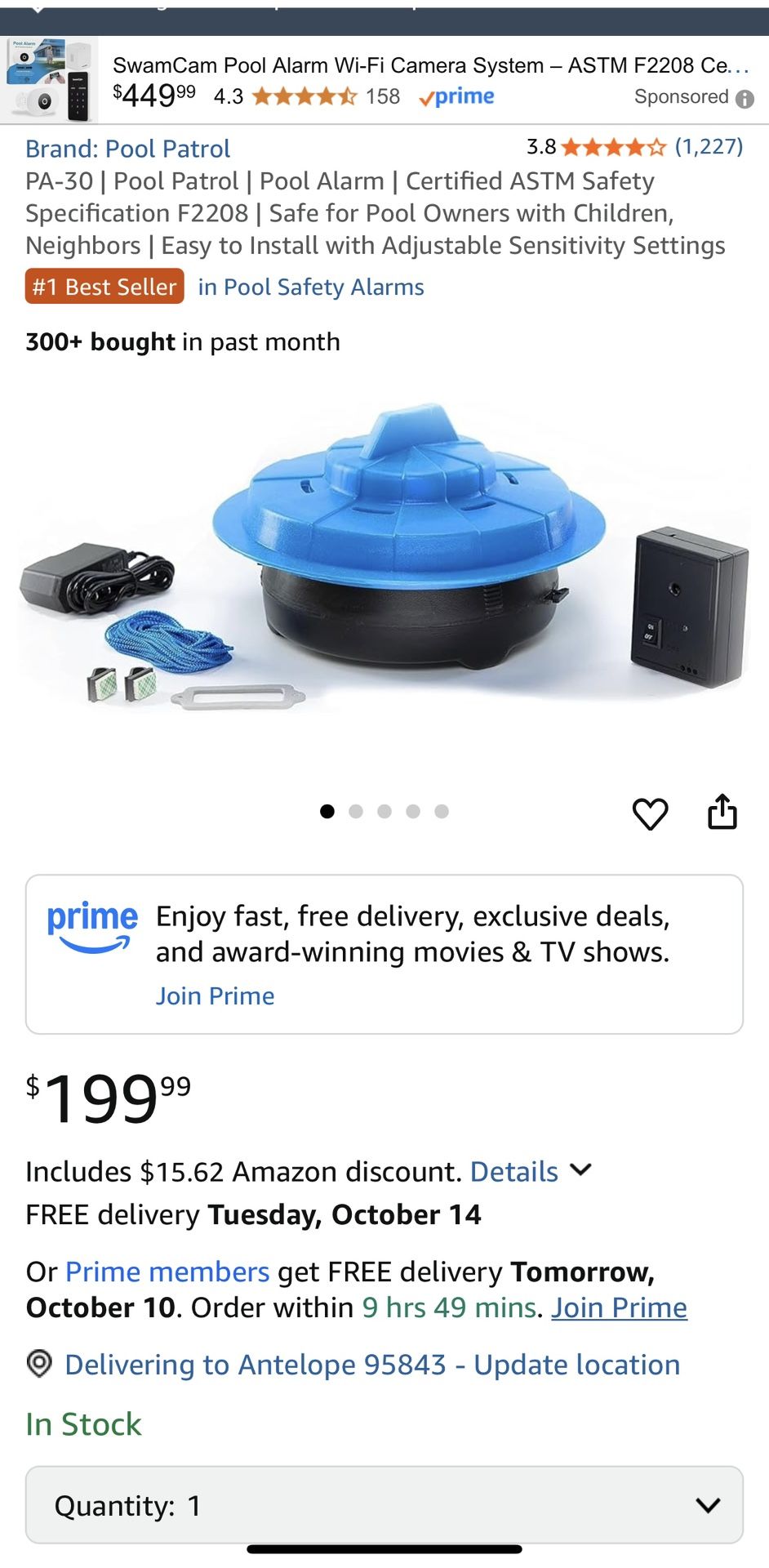Open the share icon below the product image
This screenshot has width=769, height=1568.
(723, 813)
